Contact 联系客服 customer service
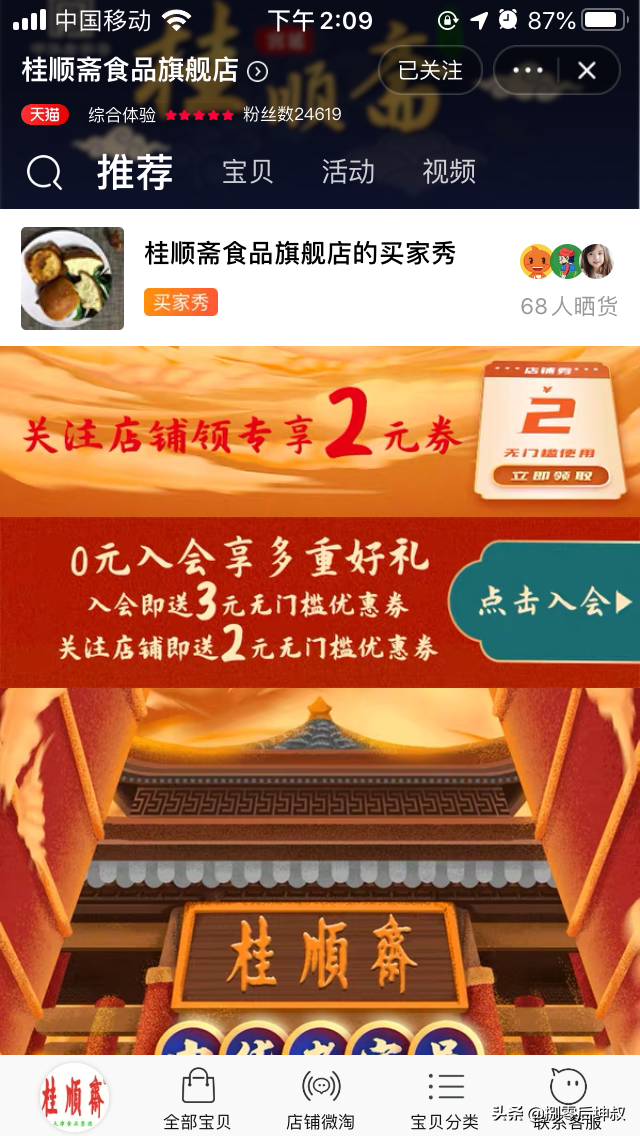This screenshot has height=1136, width=640. pos(567,1096)
